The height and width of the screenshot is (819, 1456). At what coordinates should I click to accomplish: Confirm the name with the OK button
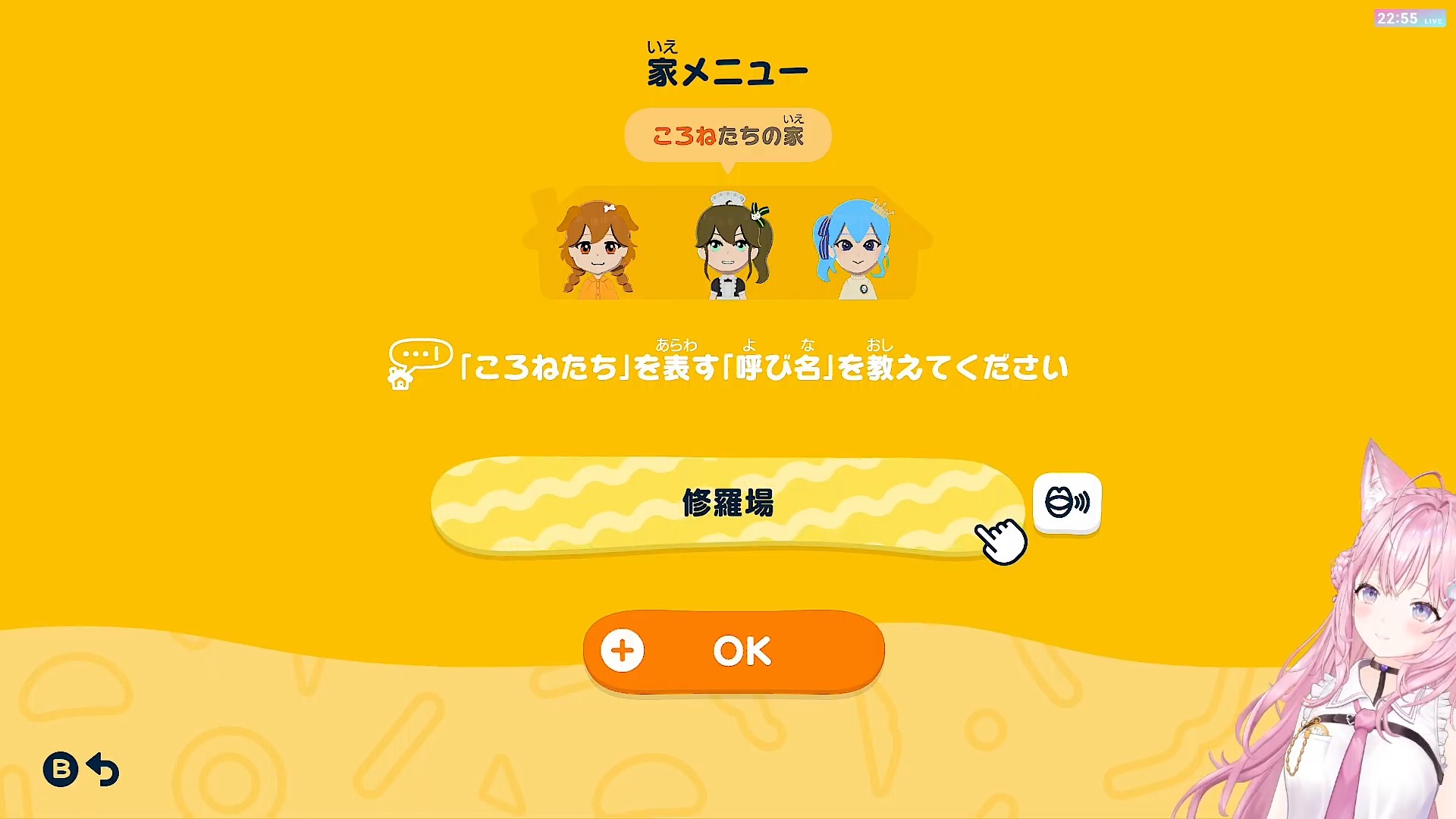733,651
